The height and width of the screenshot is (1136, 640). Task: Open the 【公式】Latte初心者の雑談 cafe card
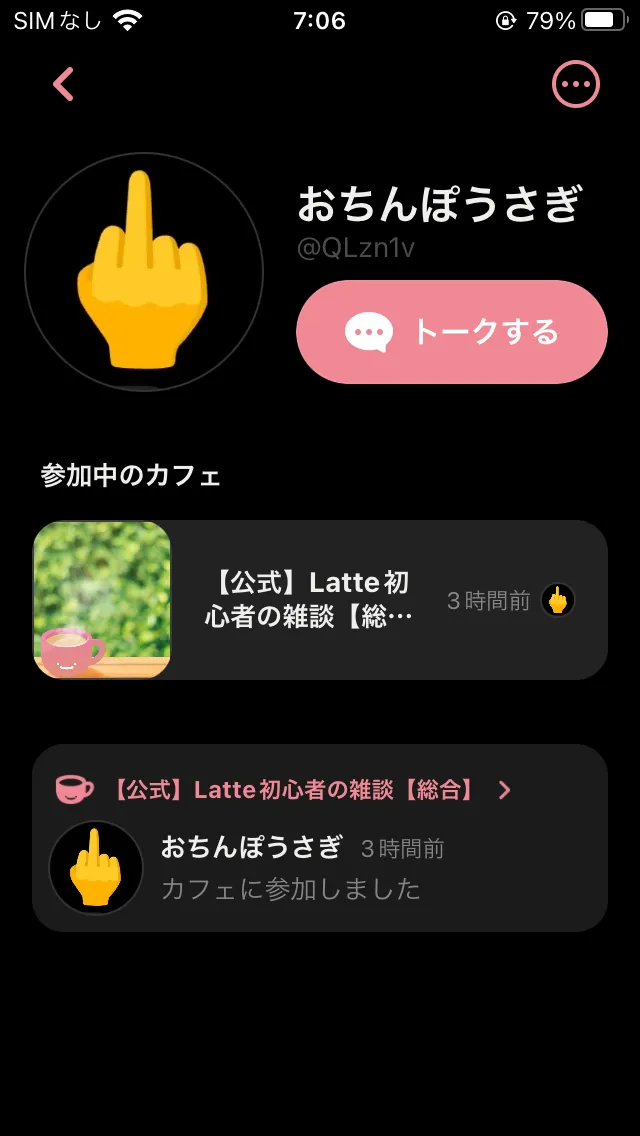click(320, 600)
